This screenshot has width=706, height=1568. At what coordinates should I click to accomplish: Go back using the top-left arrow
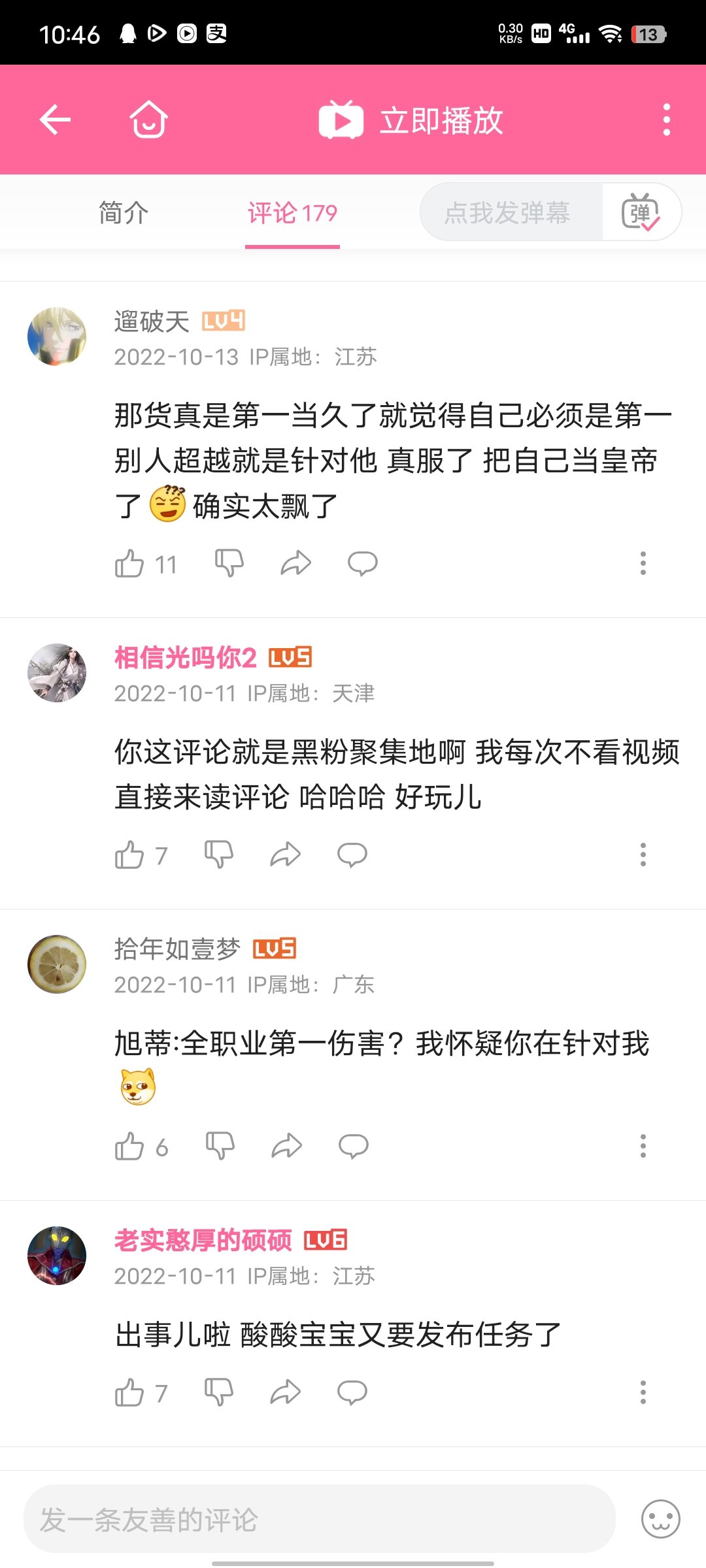tap(55, 120)
